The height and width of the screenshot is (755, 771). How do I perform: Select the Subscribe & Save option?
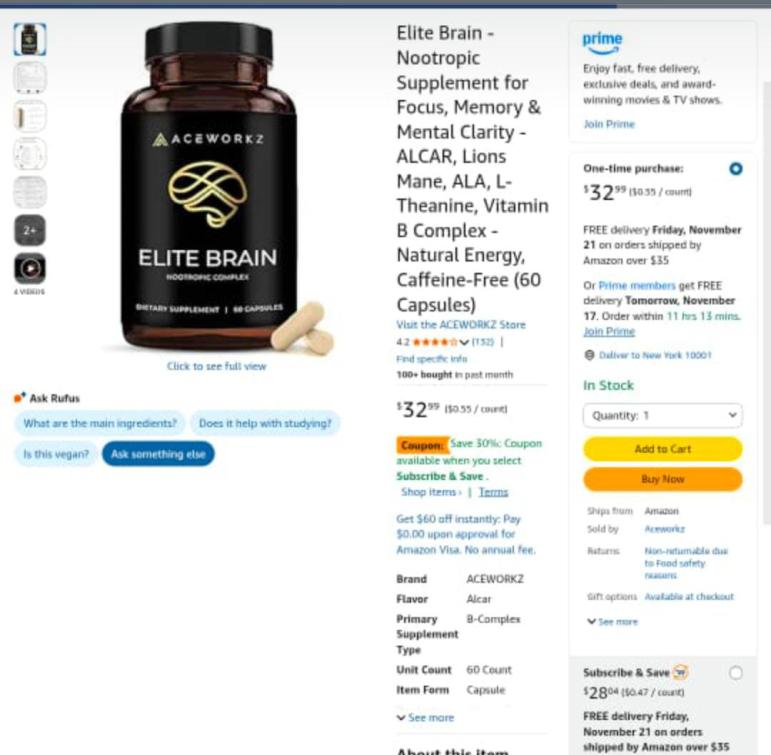pos(736,673)
